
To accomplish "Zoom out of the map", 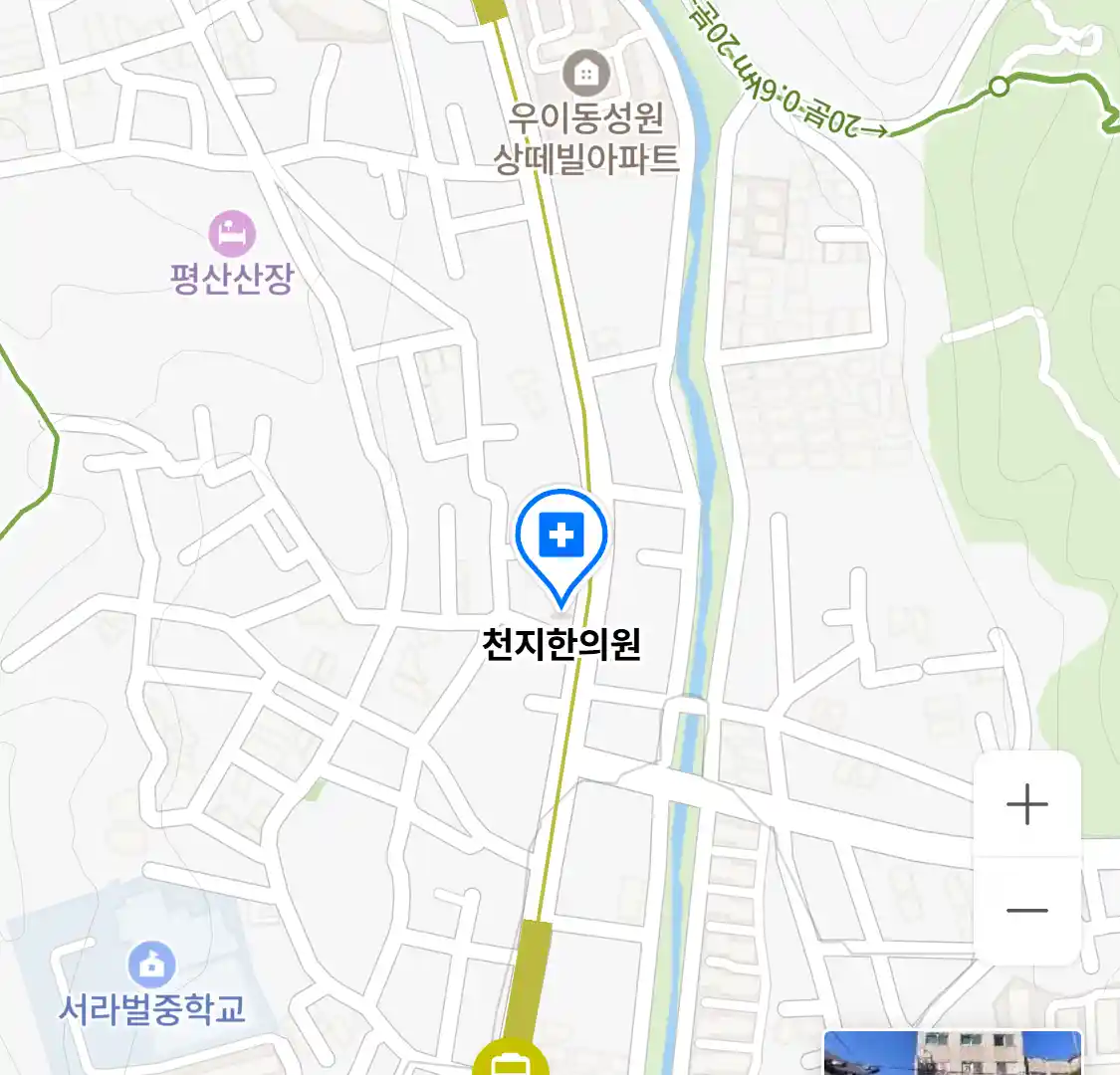I will (x=1026, y=910).
